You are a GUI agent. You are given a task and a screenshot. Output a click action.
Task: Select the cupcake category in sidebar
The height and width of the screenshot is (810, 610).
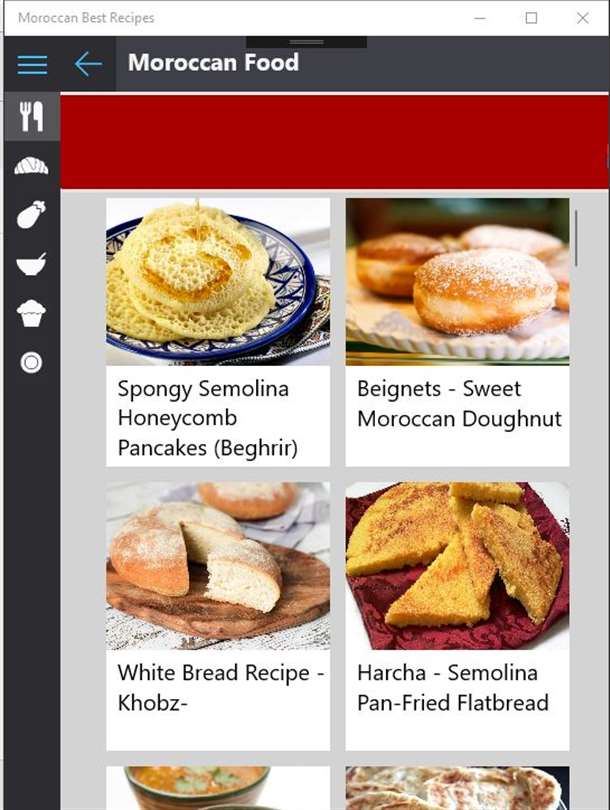point(32,313)
